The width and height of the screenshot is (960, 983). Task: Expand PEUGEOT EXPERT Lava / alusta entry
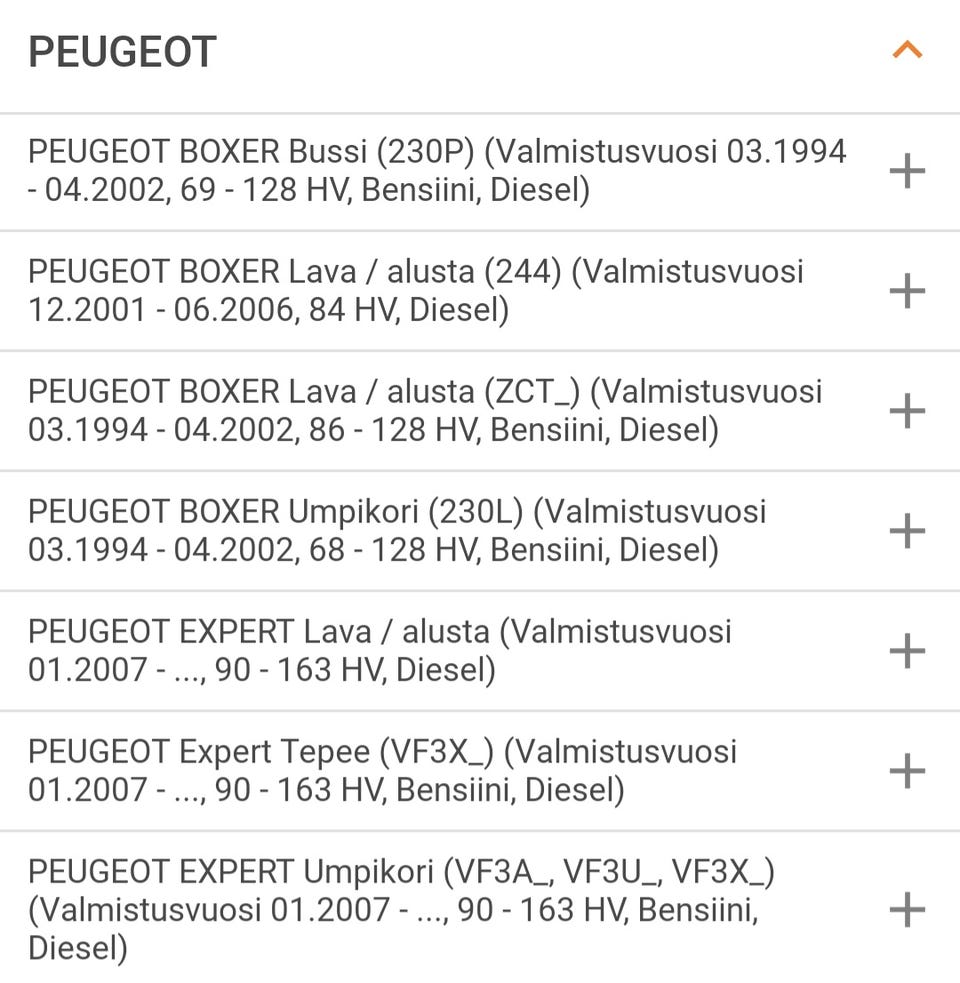pyautogui.click(x=906, y=651)
